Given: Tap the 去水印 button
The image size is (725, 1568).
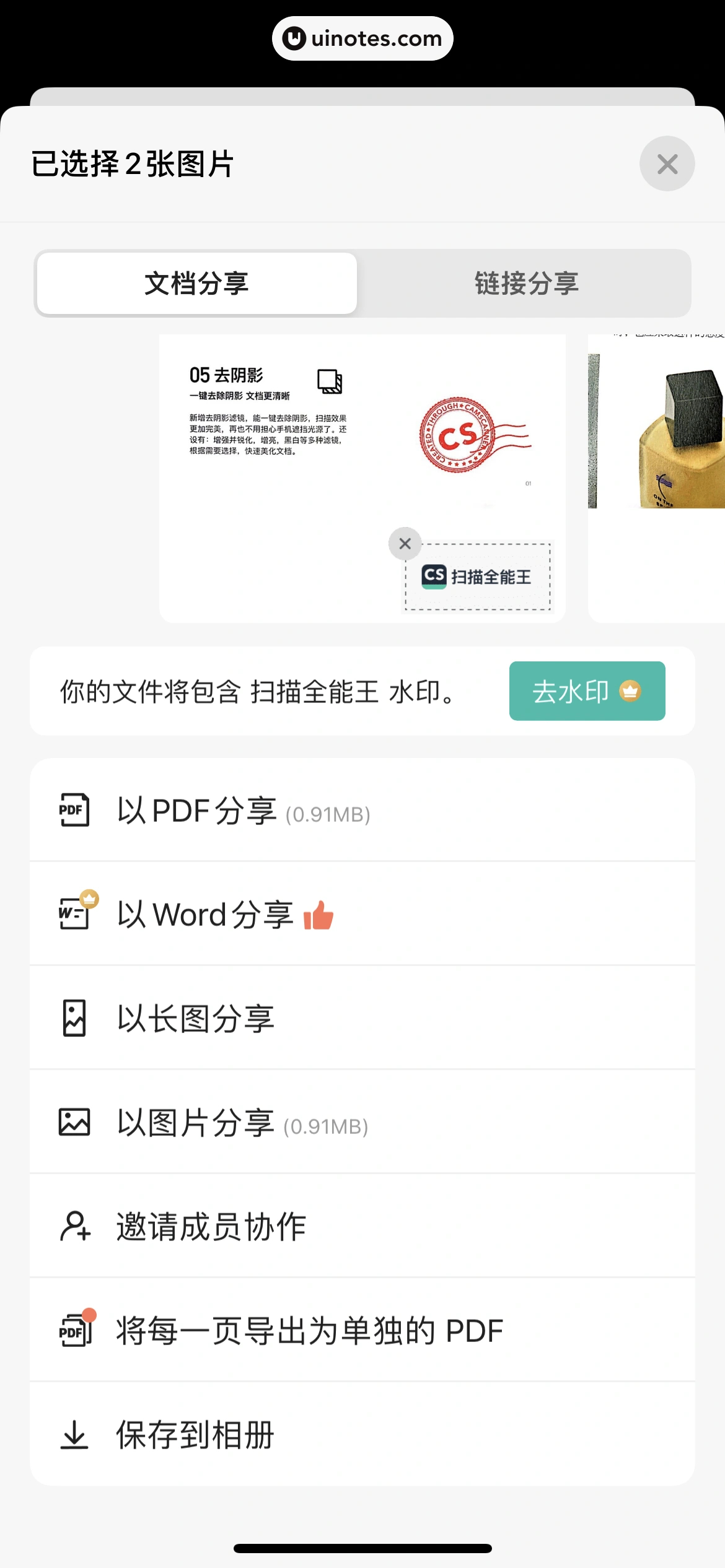Looking at the screenshot, I should pos(587,691).
